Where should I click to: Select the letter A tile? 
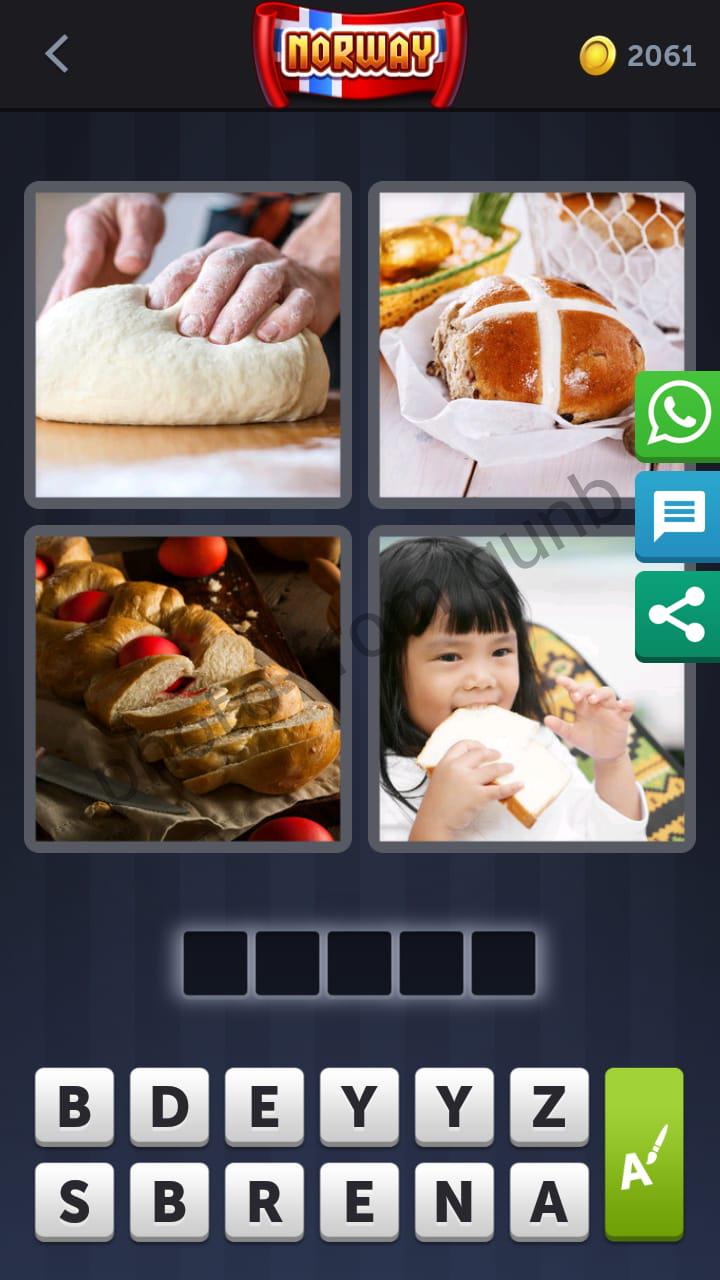[549, 1201]
